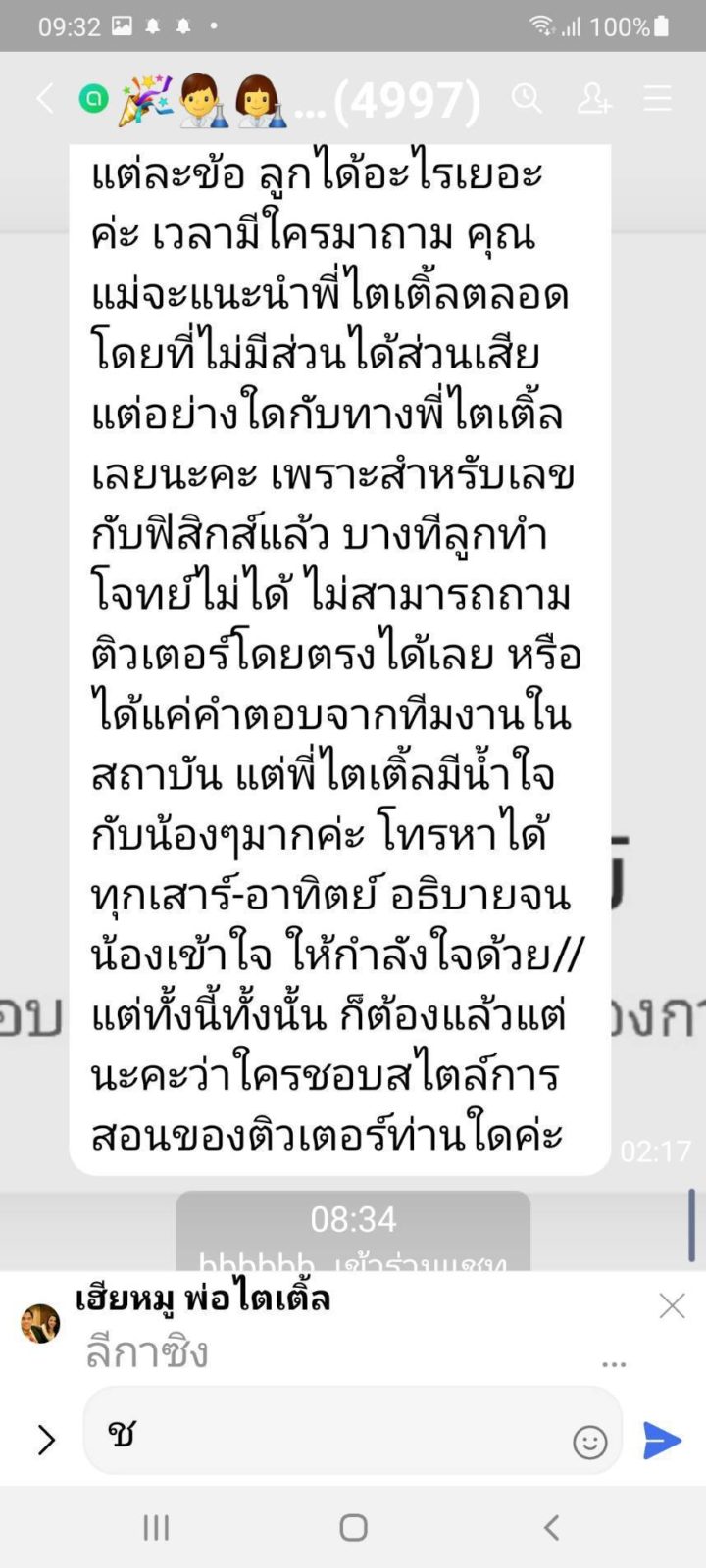
Task: Expand the attachment options arrow
Action: tap(46, 1440)
